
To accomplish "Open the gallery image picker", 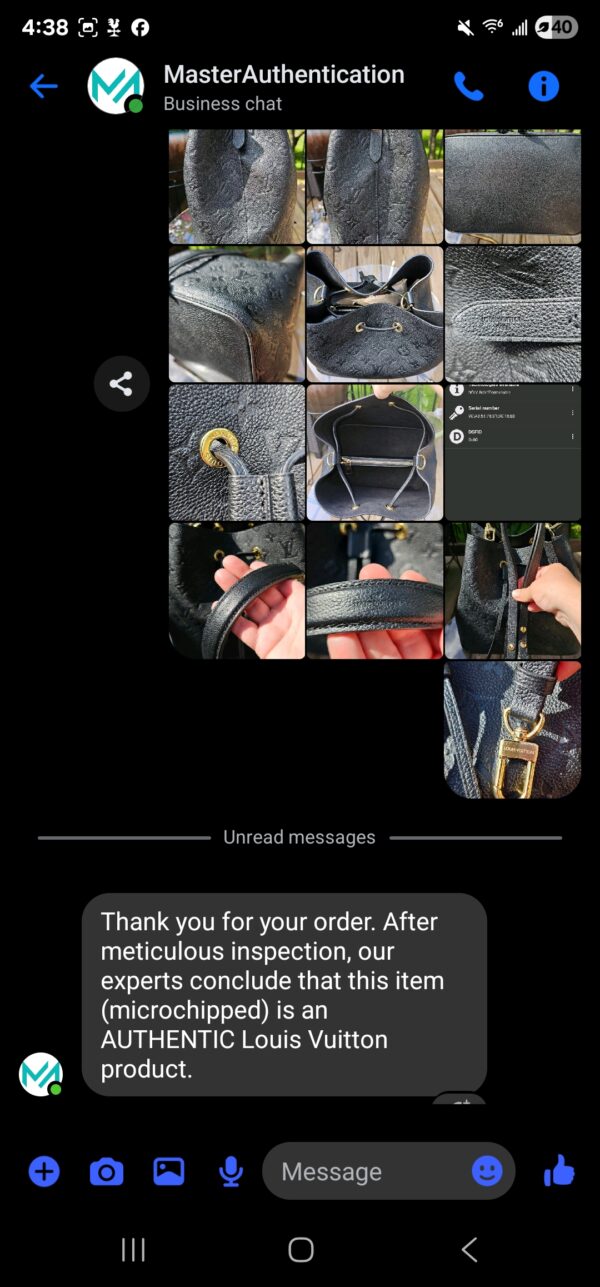I will 168,1171.
